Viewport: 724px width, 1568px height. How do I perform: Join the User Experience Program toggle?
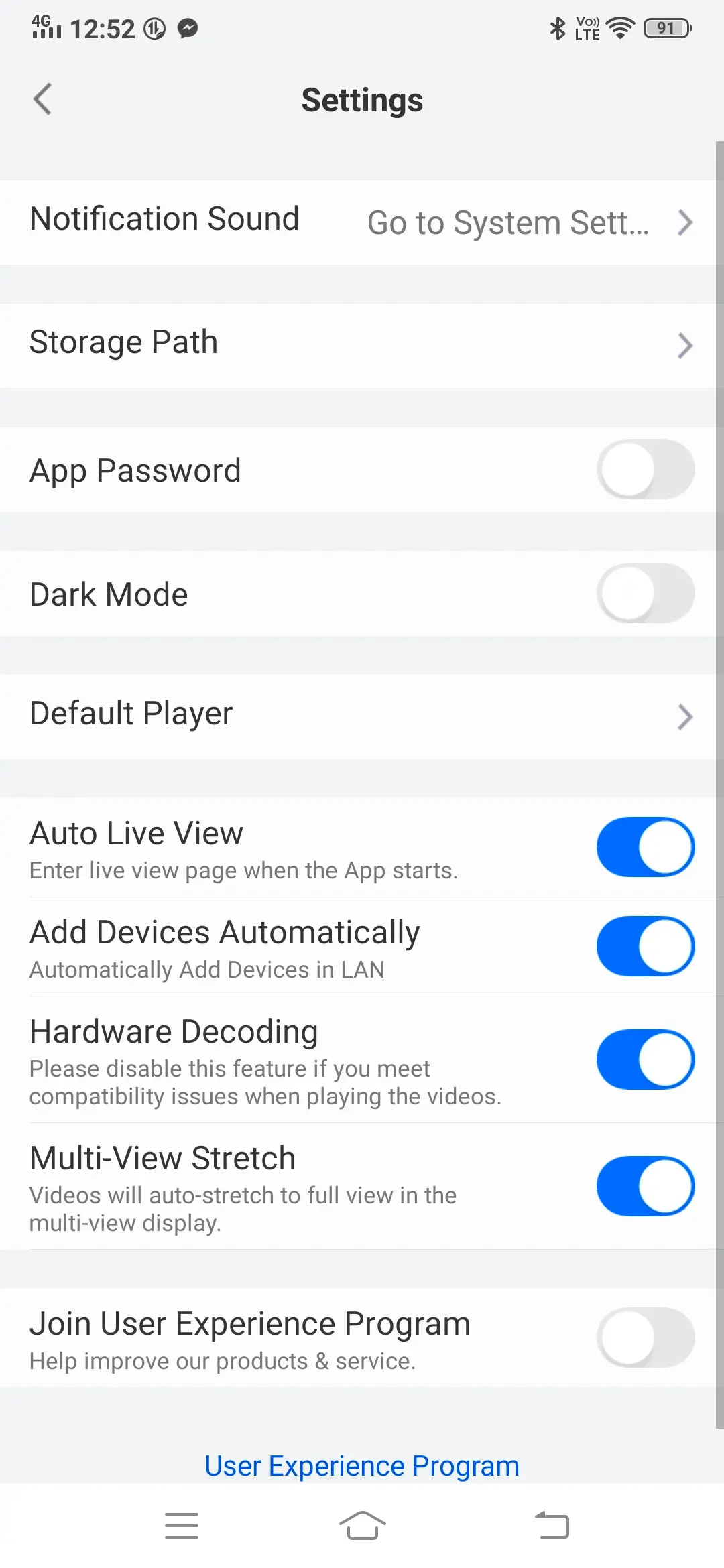point(646,1337)
